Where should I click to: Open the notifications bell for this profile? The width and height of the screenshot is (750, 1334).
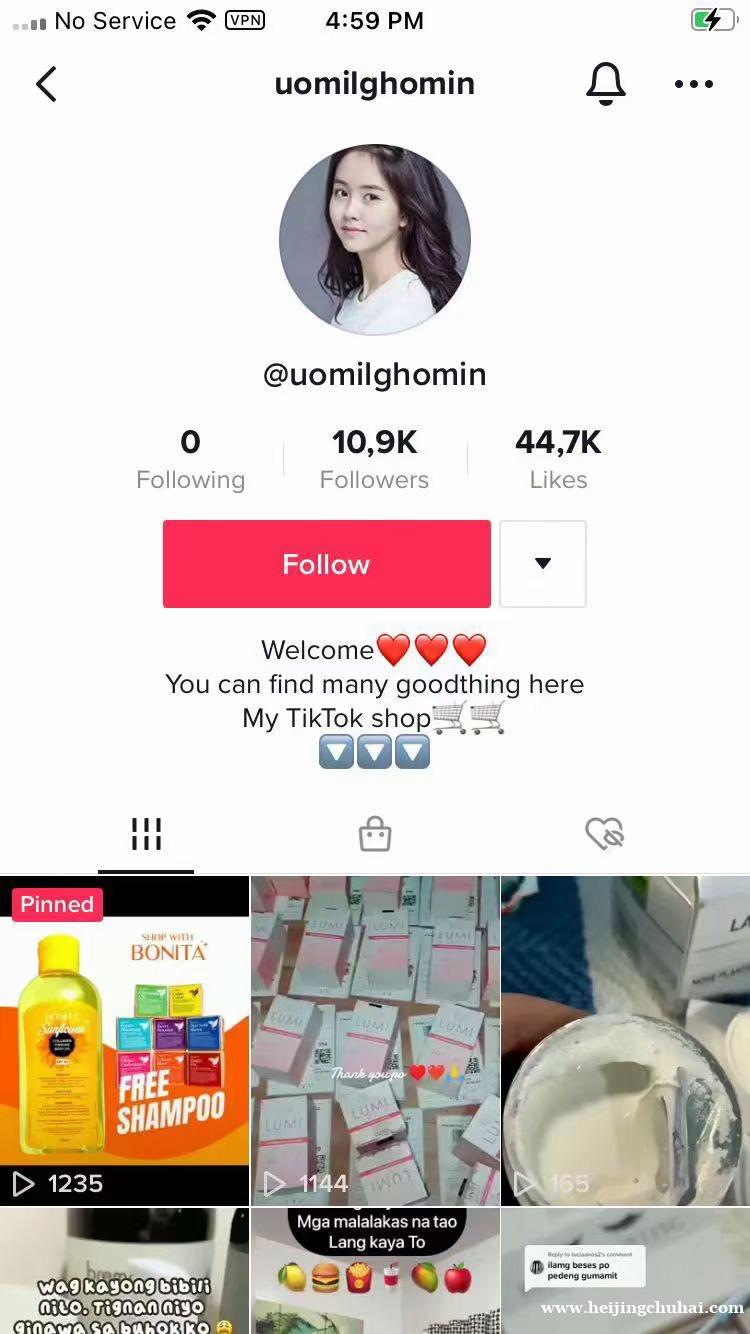coord(605,84)
